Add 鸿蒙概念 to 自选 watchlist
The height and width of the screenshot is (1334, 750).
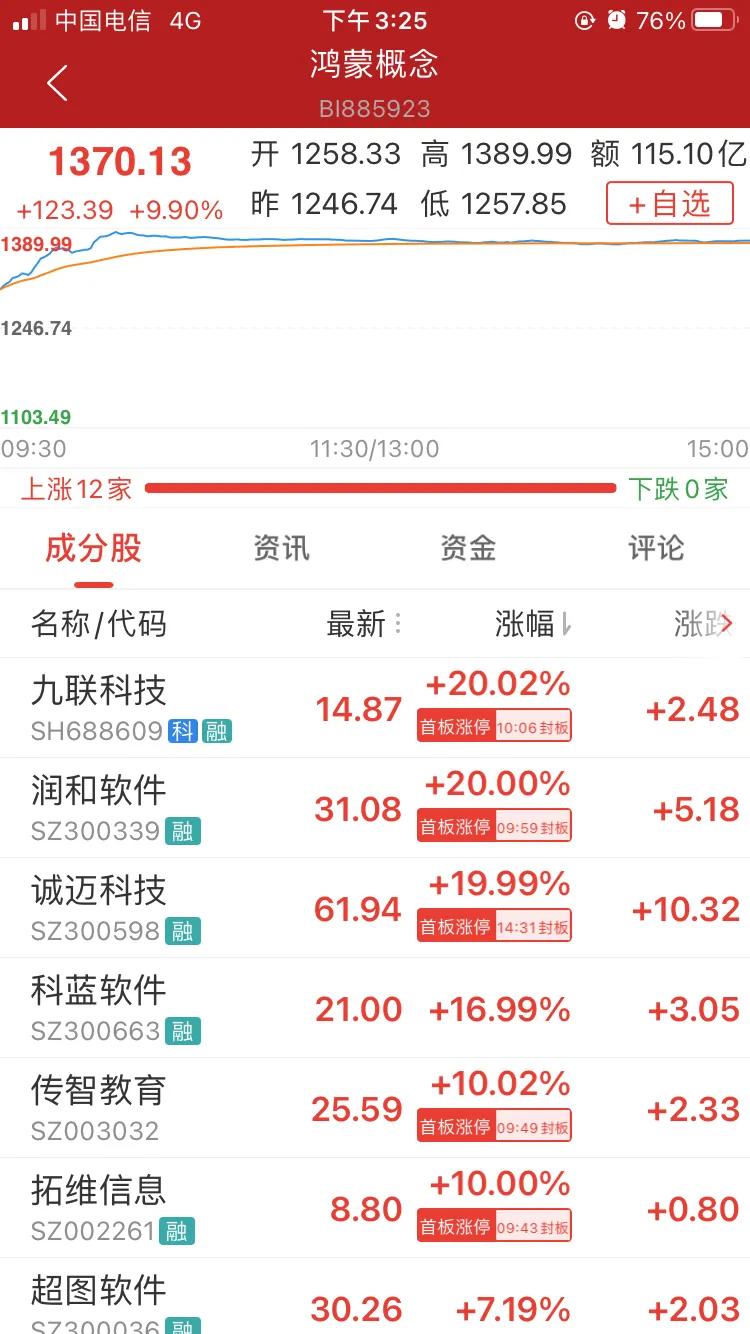coord(670,204)
